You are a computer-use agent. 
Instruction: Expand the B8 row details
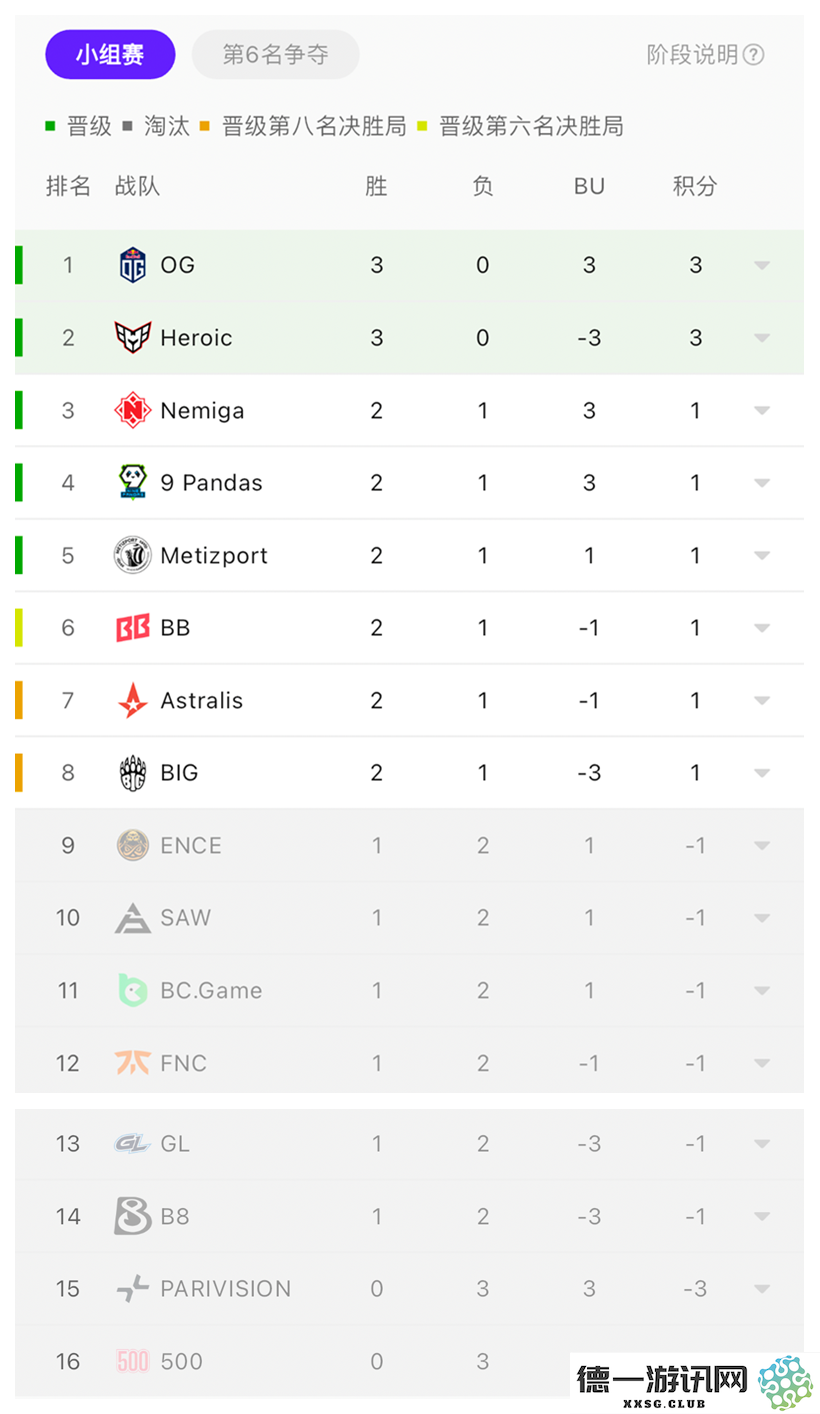pos(762,1216)
